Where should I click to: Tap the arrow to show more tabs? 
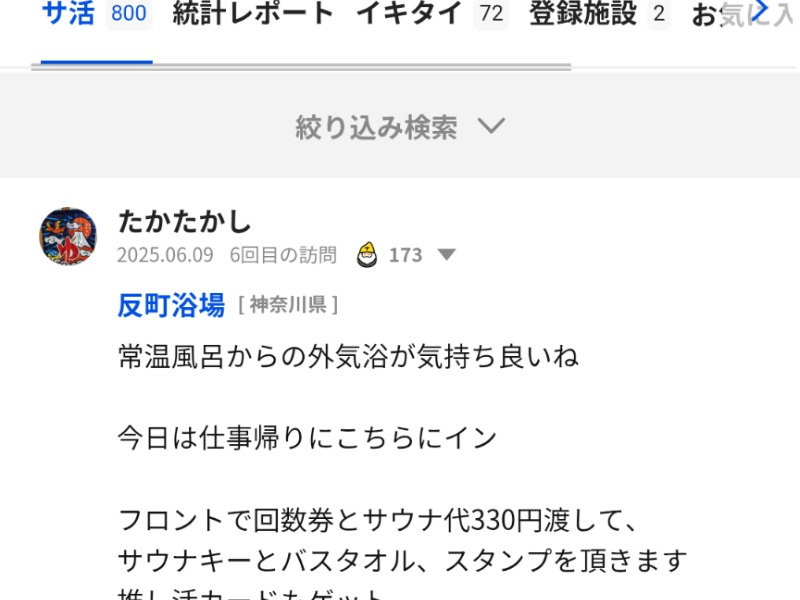[x=760, y=12]
